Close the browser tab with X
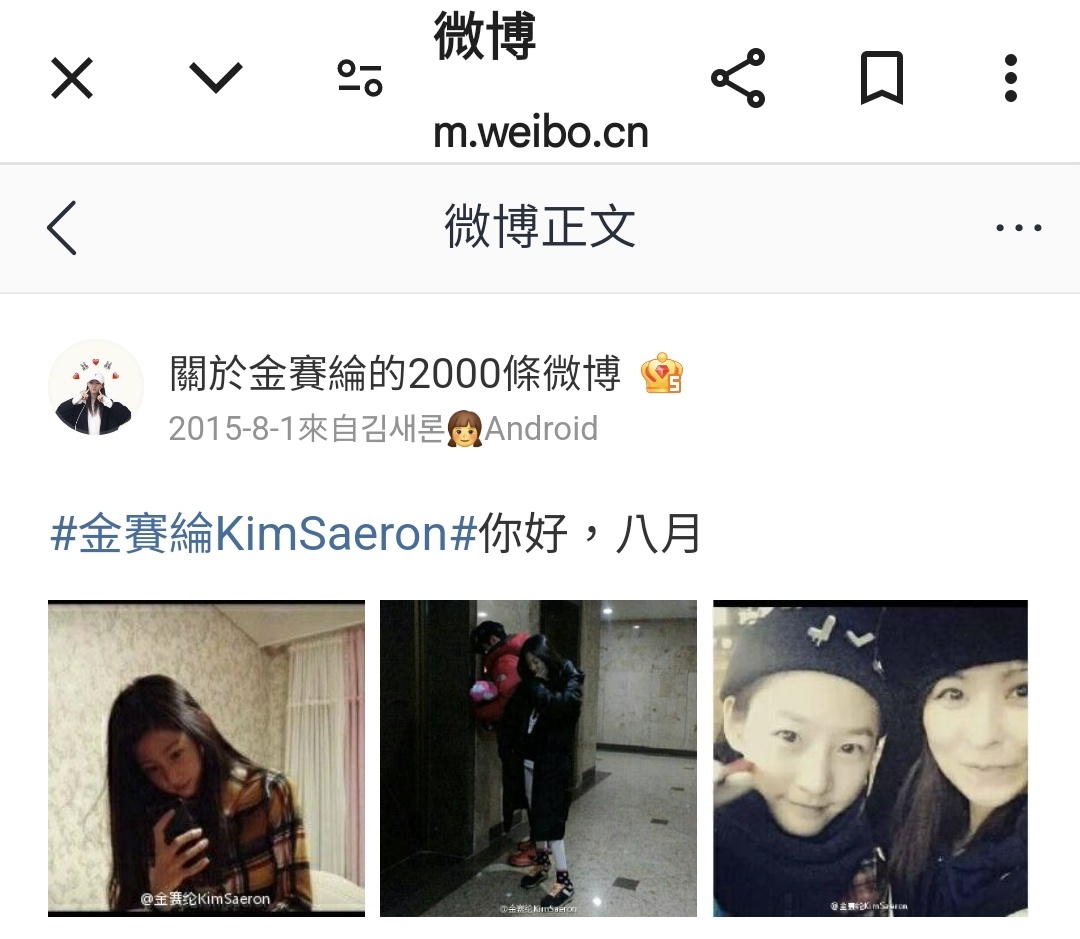Screen dimensions: 1080x939 (72, 78)
